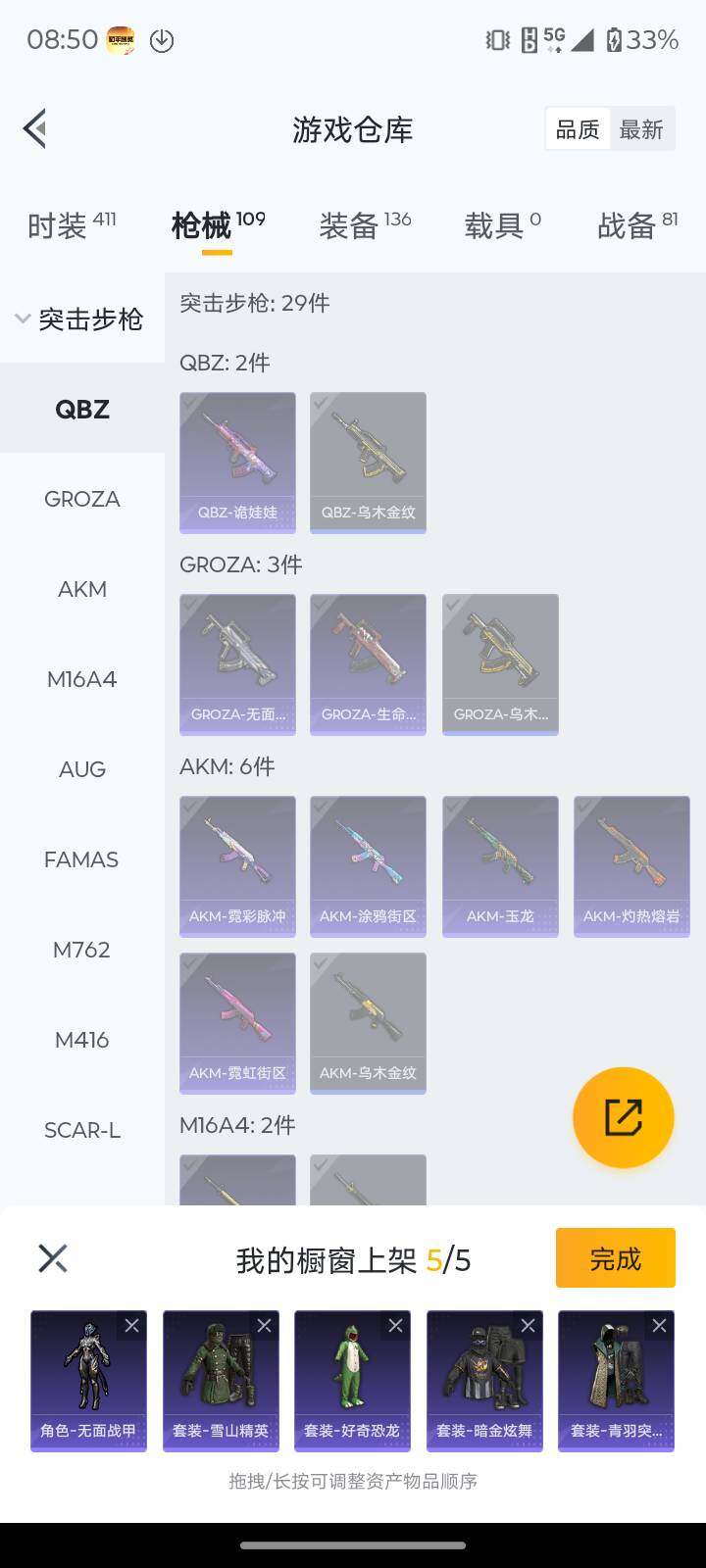This screenshot has height=1568, width=706.
Task: Tap the orange share floating button
Action: 623,1117
